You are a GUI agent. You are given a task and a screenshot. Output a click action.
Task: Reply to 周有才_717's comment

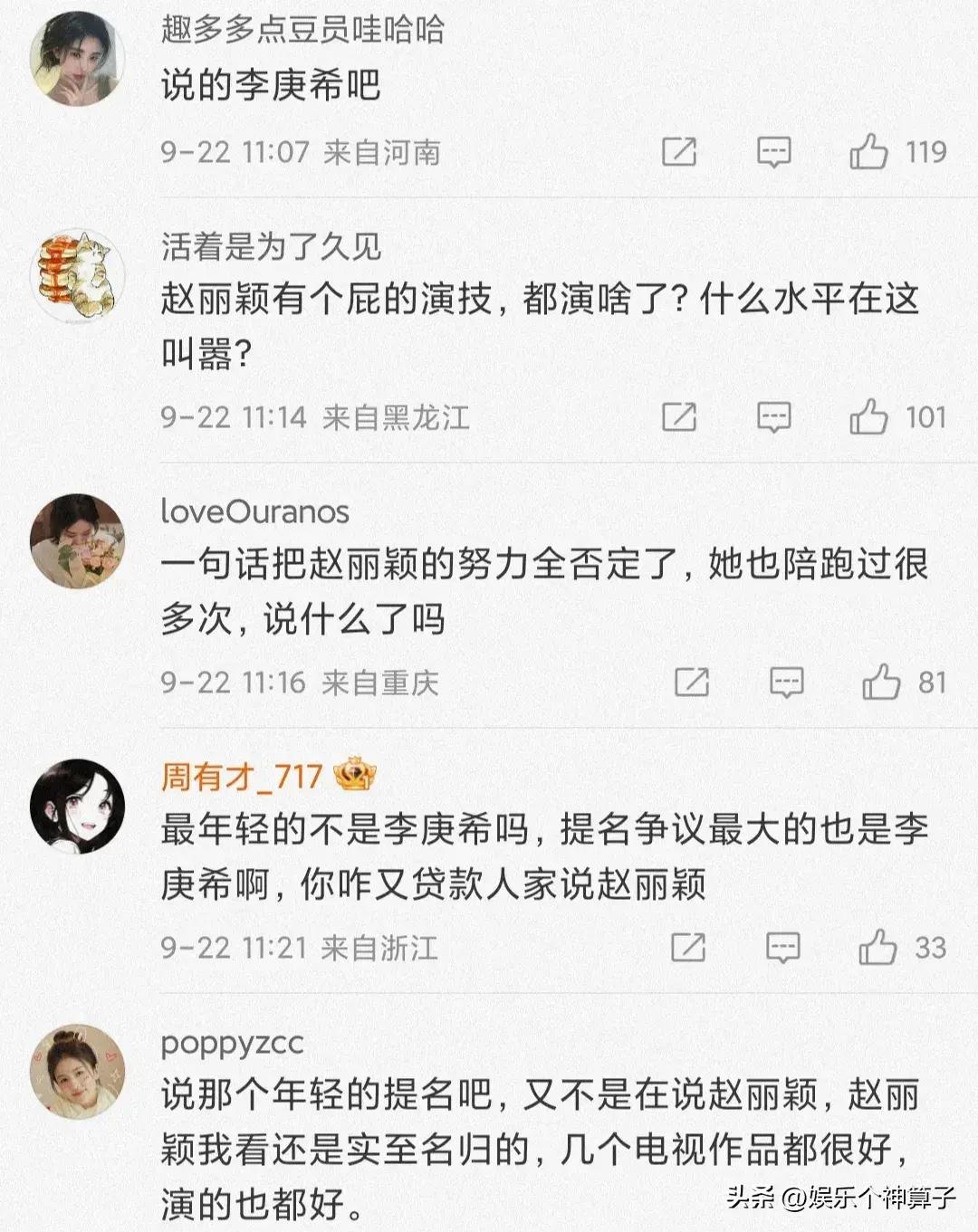[x=782, y=948]
